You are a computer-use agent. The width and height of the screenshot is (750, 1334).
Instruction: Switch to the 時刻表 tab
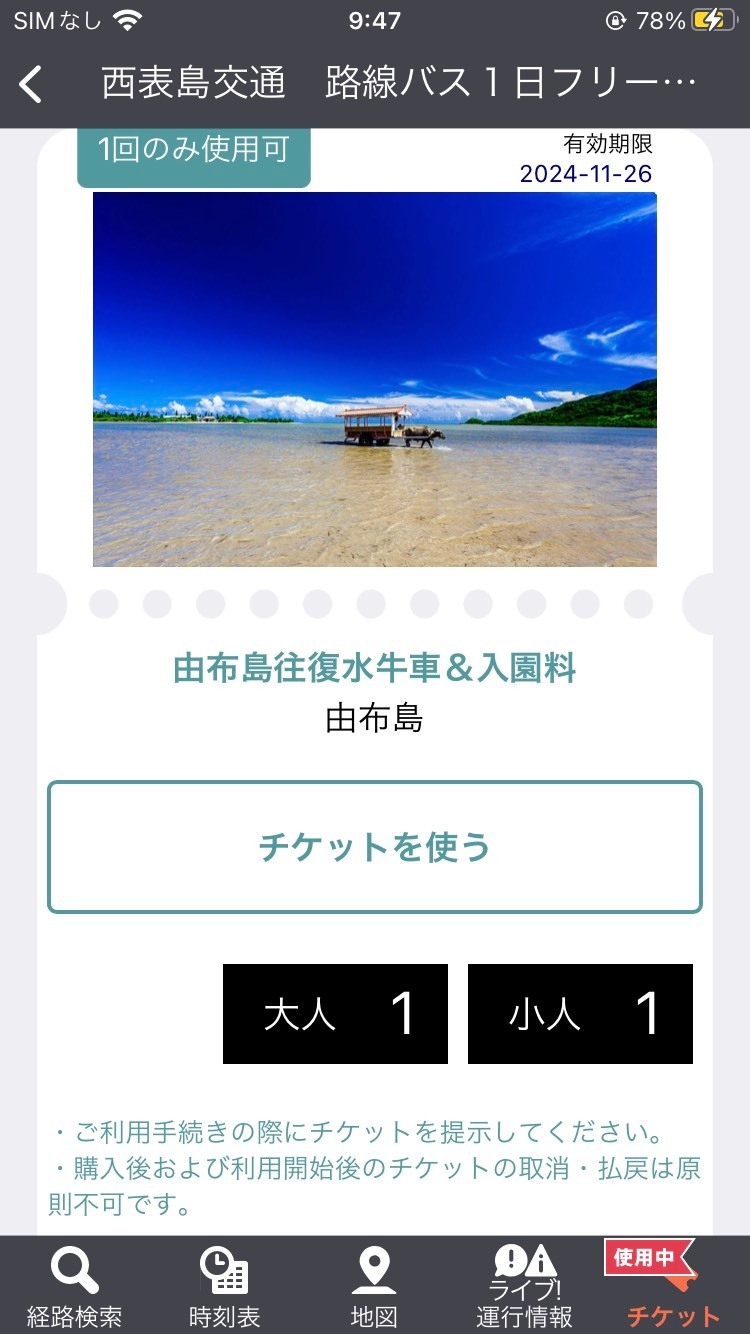(224, 1286)
